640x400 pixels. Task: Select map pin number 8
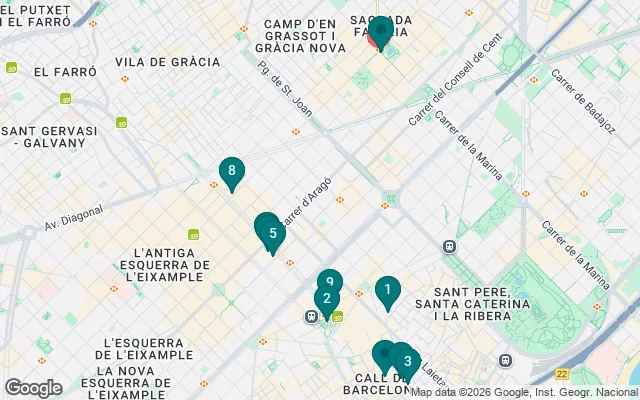[232, 172]
